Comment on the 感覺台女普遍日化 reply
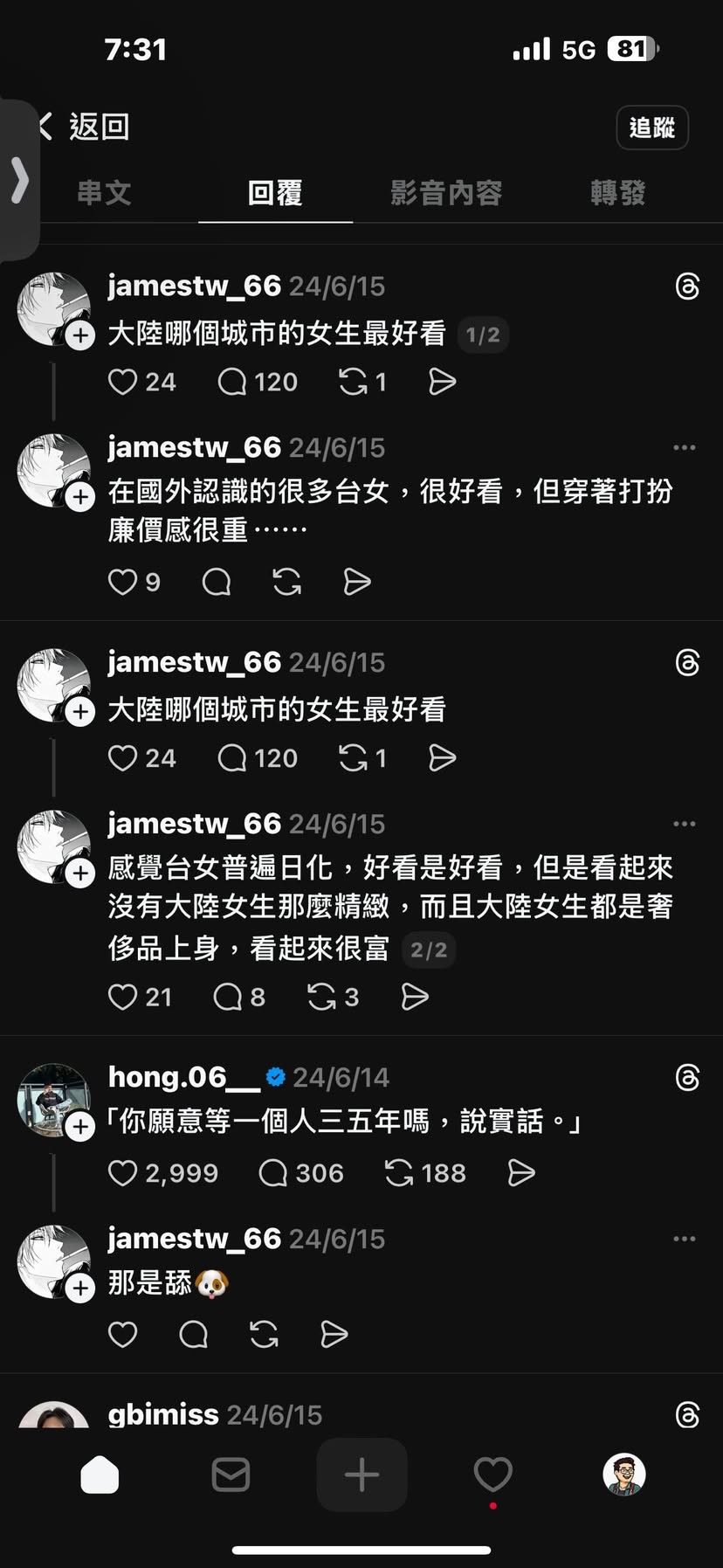Image resolution: width=723 pixels, height=1568 pixels. tap(228, 997)
